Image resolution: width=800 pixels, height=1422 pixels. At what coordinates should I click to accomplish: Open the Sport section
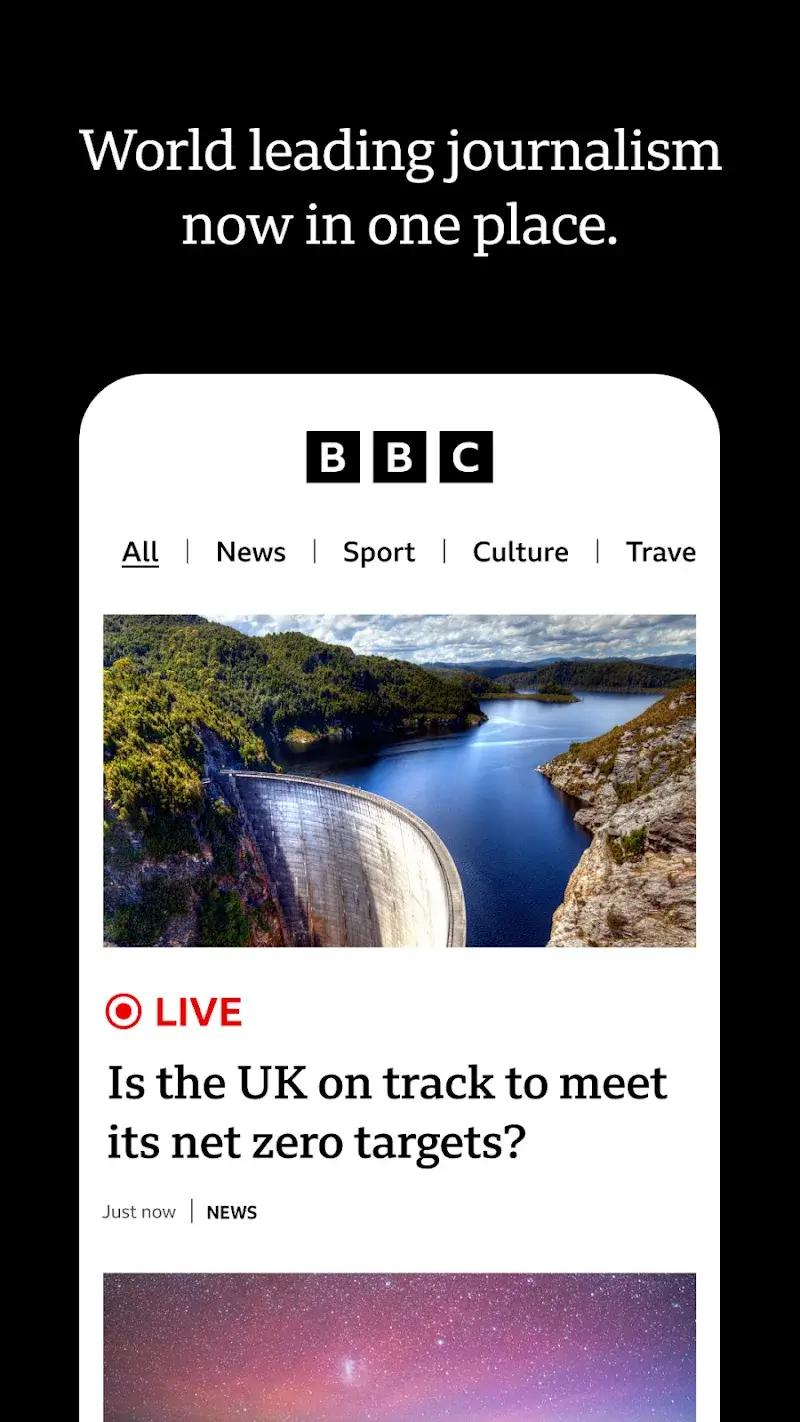[379, 551]
